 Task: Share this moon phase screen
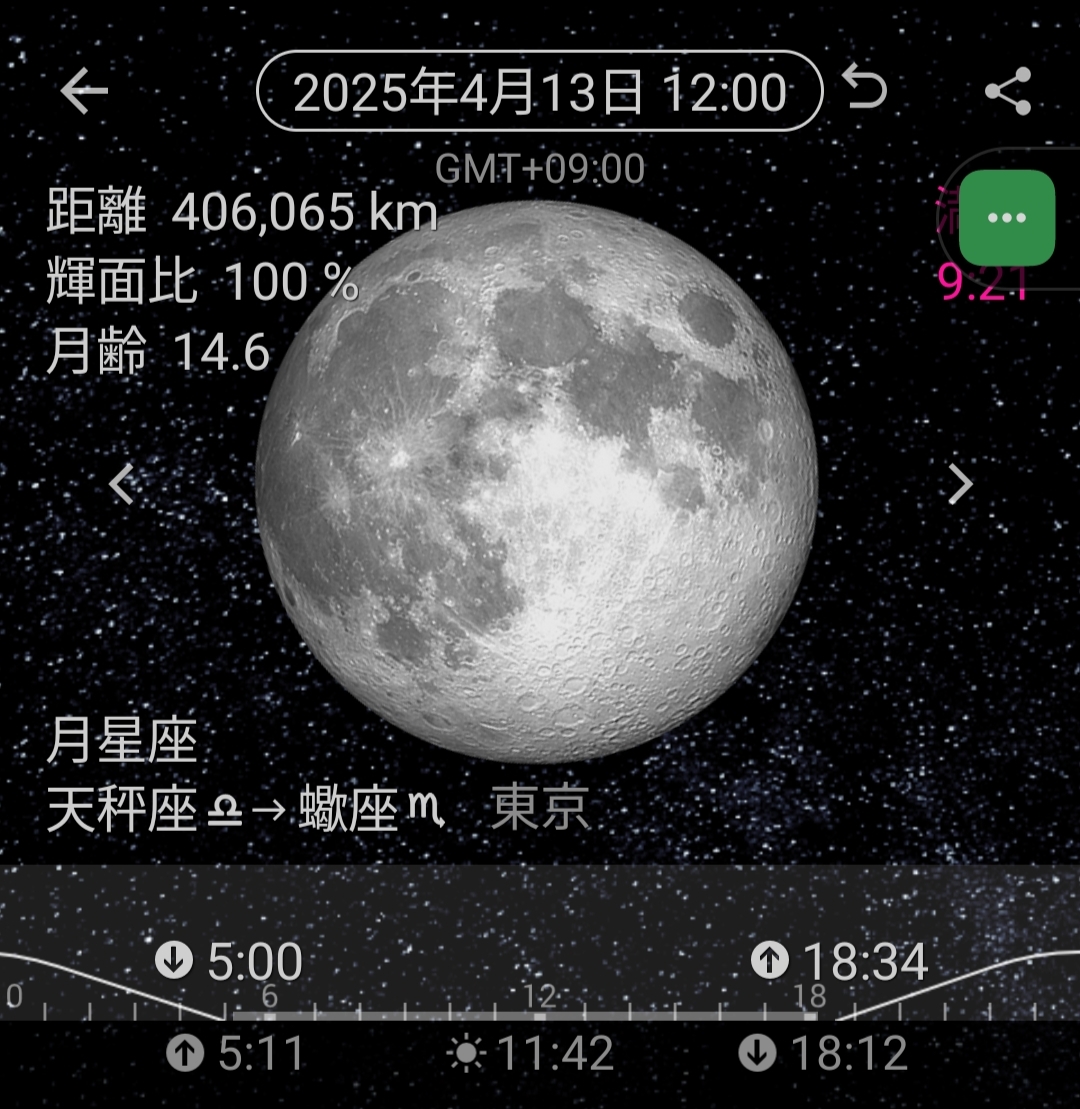[1007, 92]
